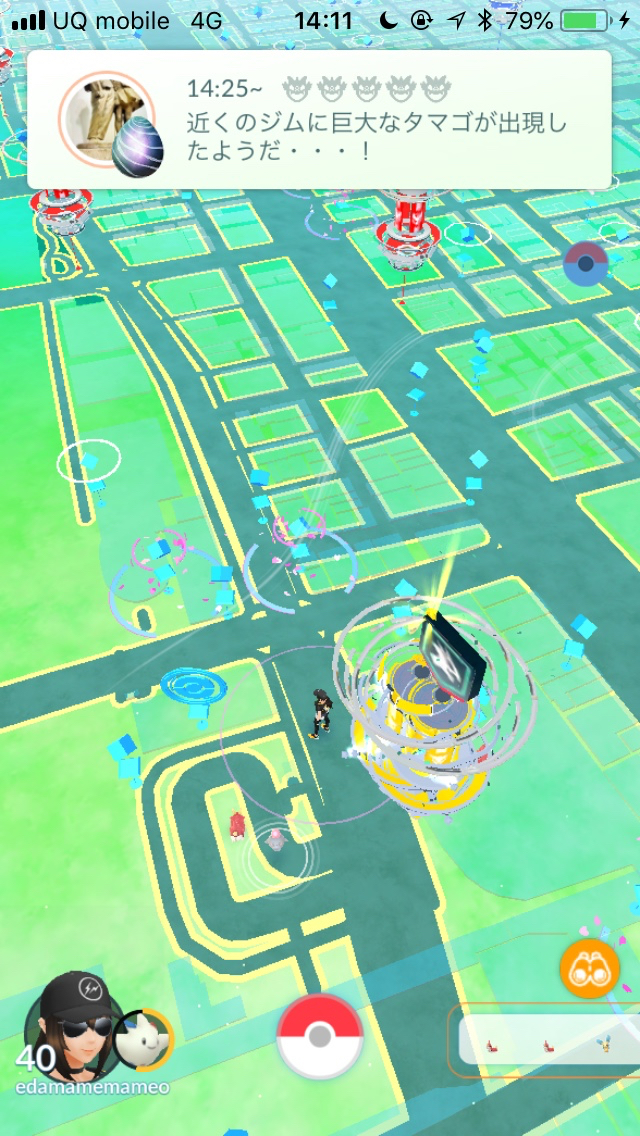This screenshot has width=640, height=1136.
Task: Open trainer profile edamamemameo
Action: [68, 1030]
